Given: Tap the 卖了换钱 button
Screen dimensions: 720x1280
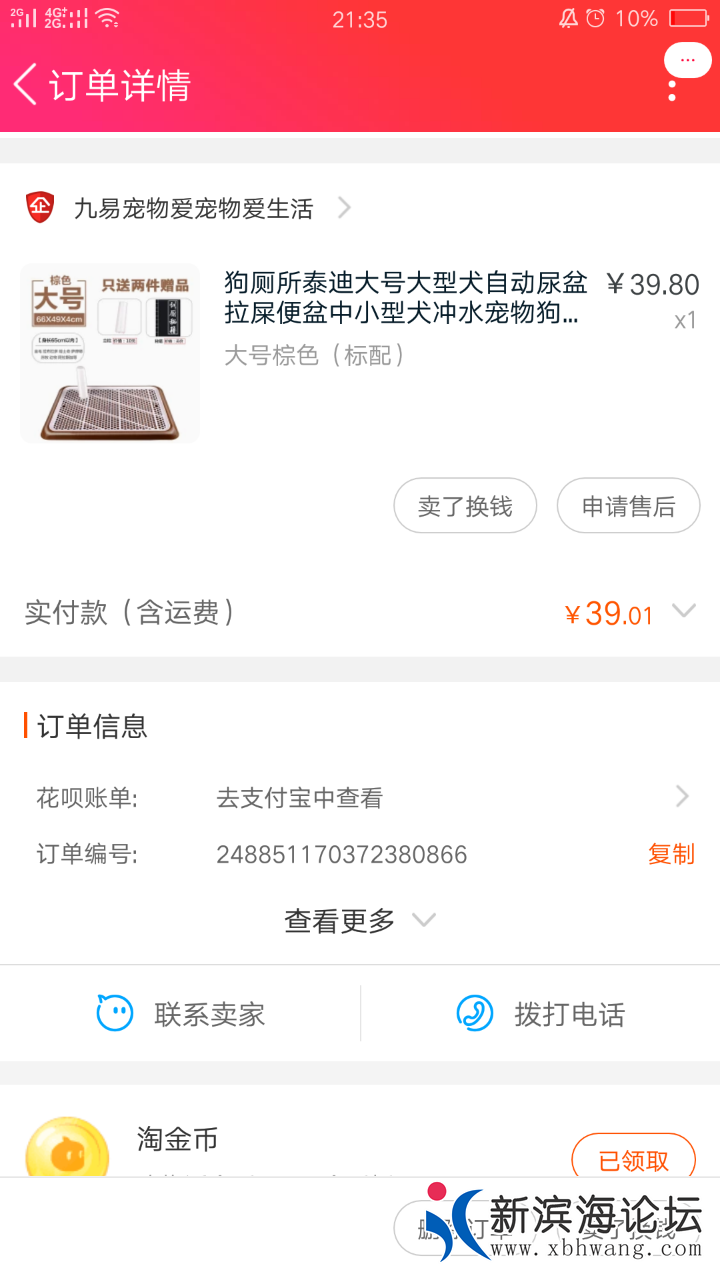Looking at the screenshot, I should click(465, 506).
